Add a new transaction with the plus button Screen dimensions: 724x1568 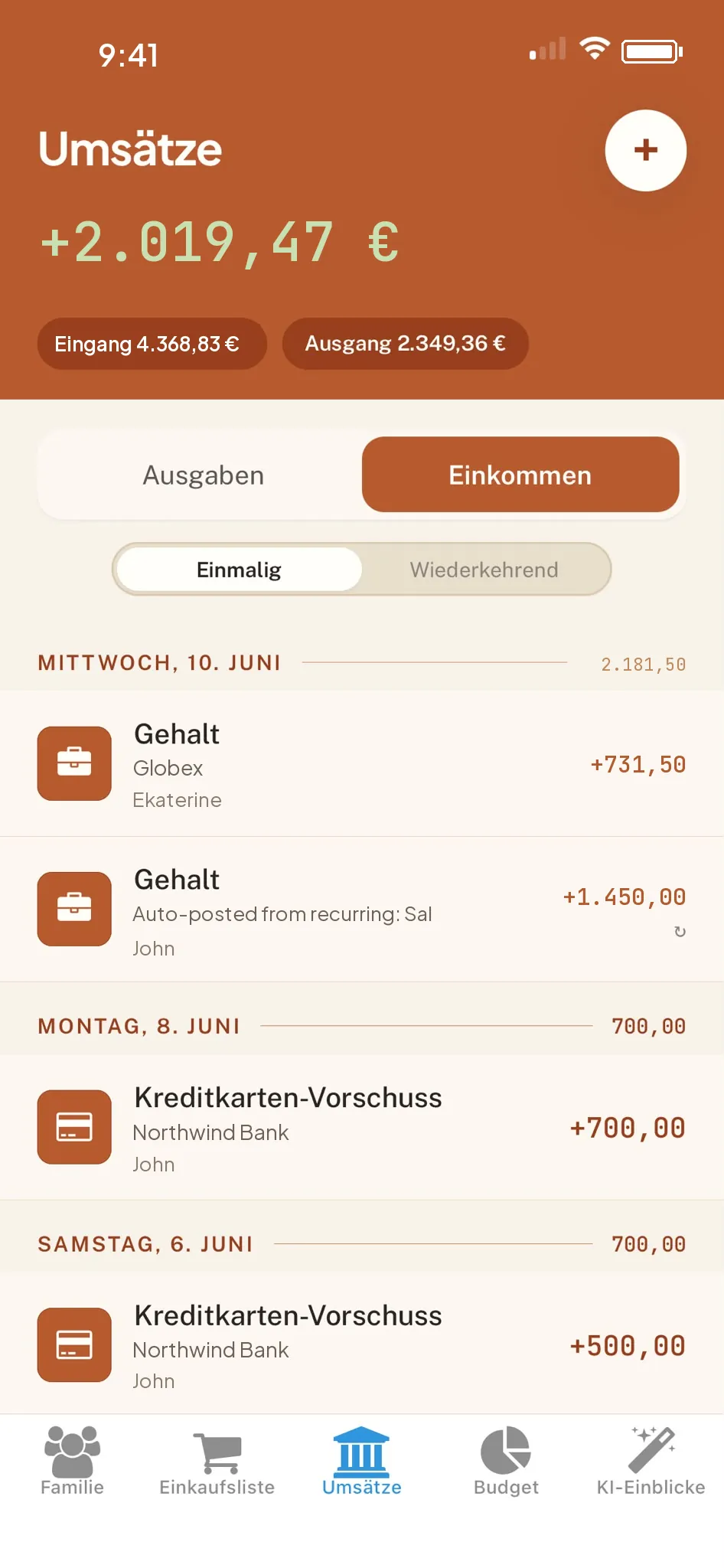pyautogui.click(x=645, y=150)
